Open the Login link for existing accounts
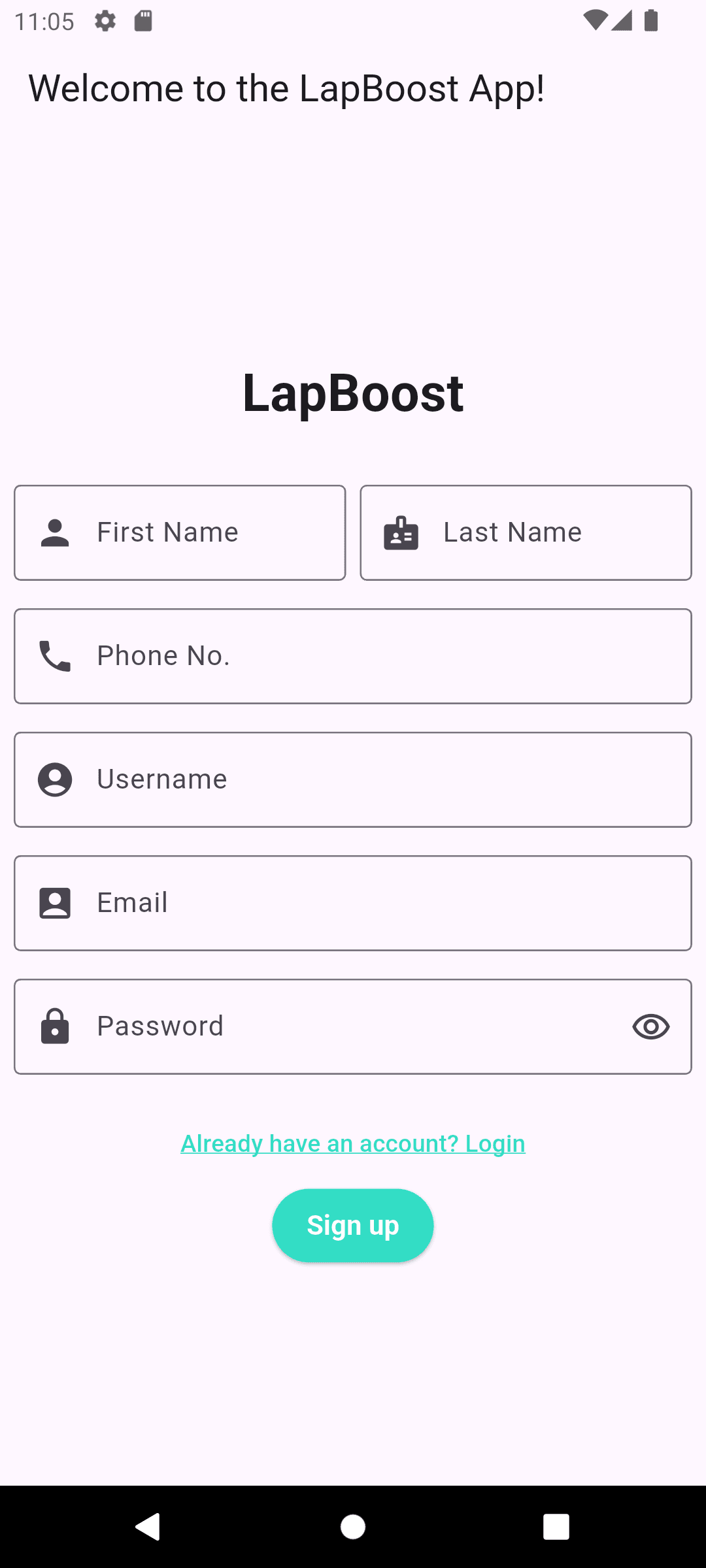Image resolution: width=706 pixels, height=1568 pixels. coord(353,1143)
